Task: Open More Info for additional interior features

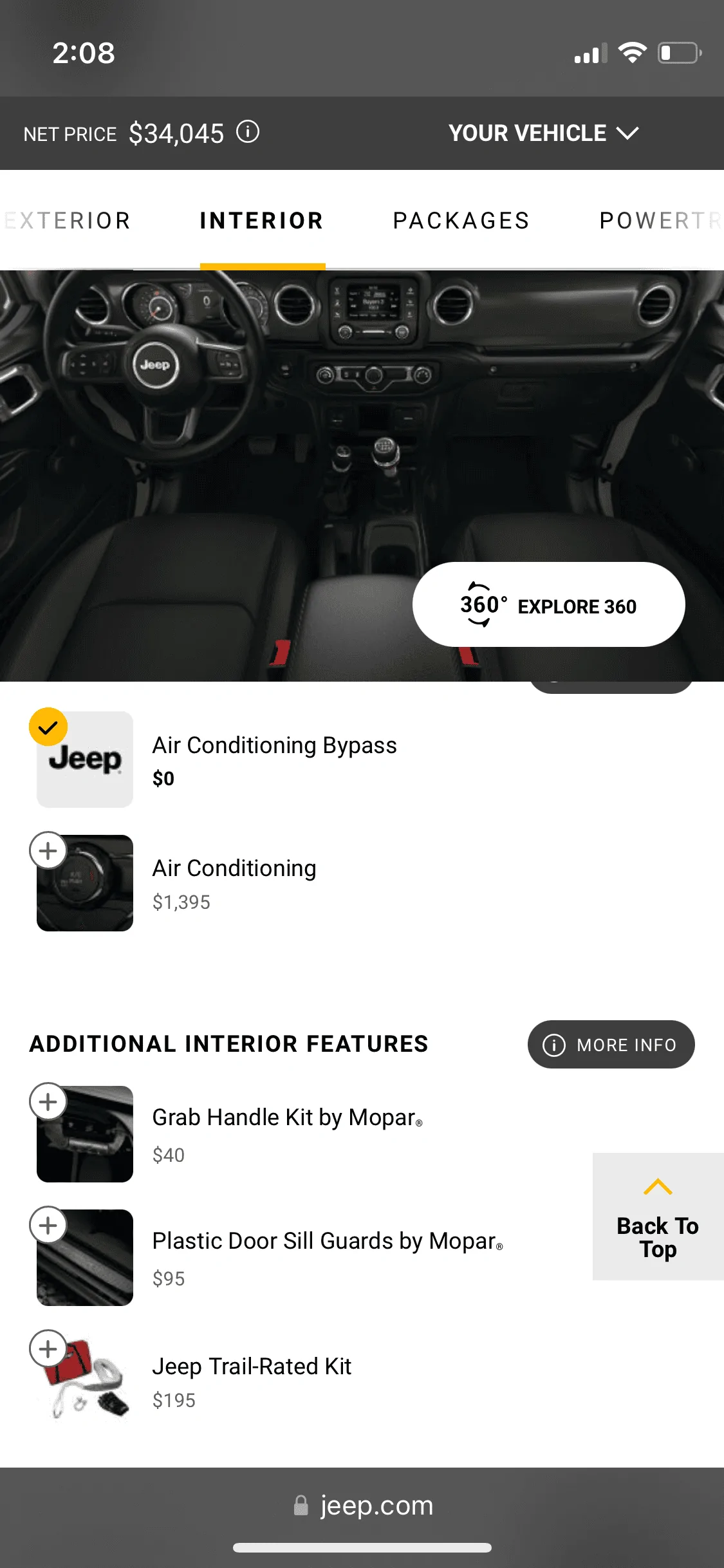Action: [x=611, y=1044]
